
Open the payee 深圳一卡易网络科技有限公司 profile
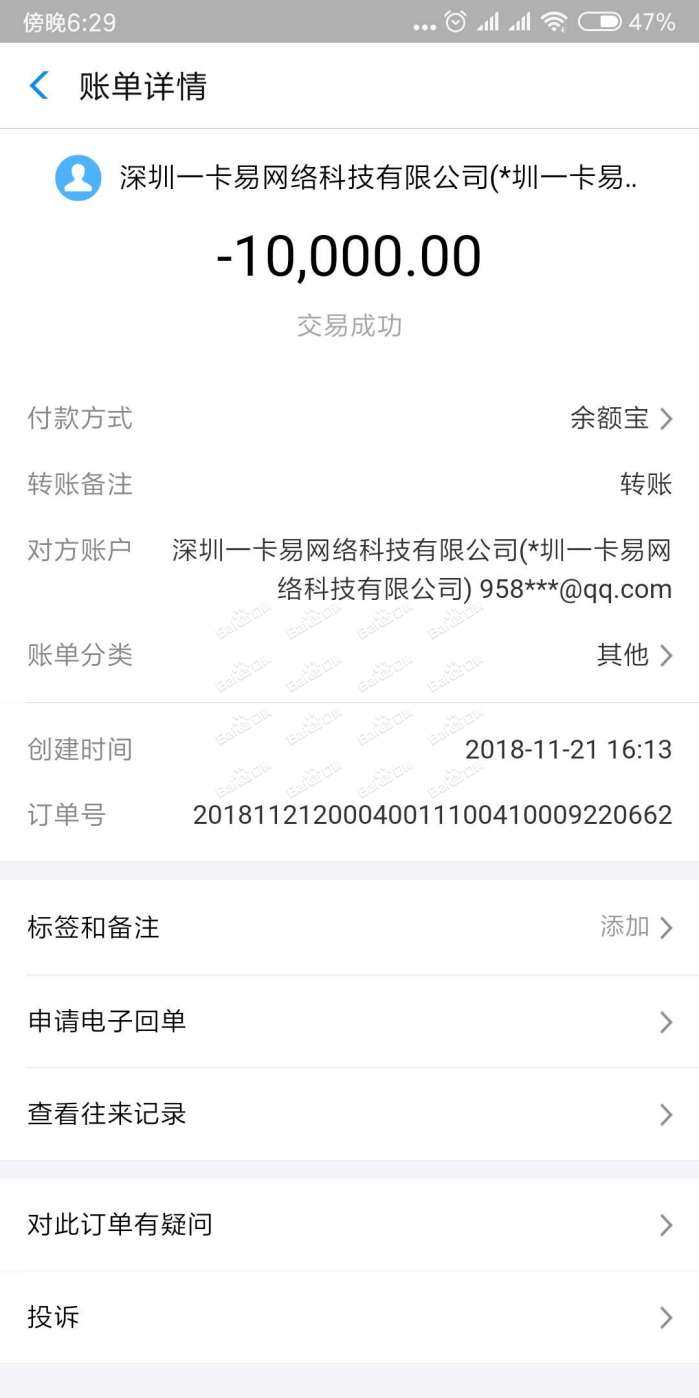(349, 179)
